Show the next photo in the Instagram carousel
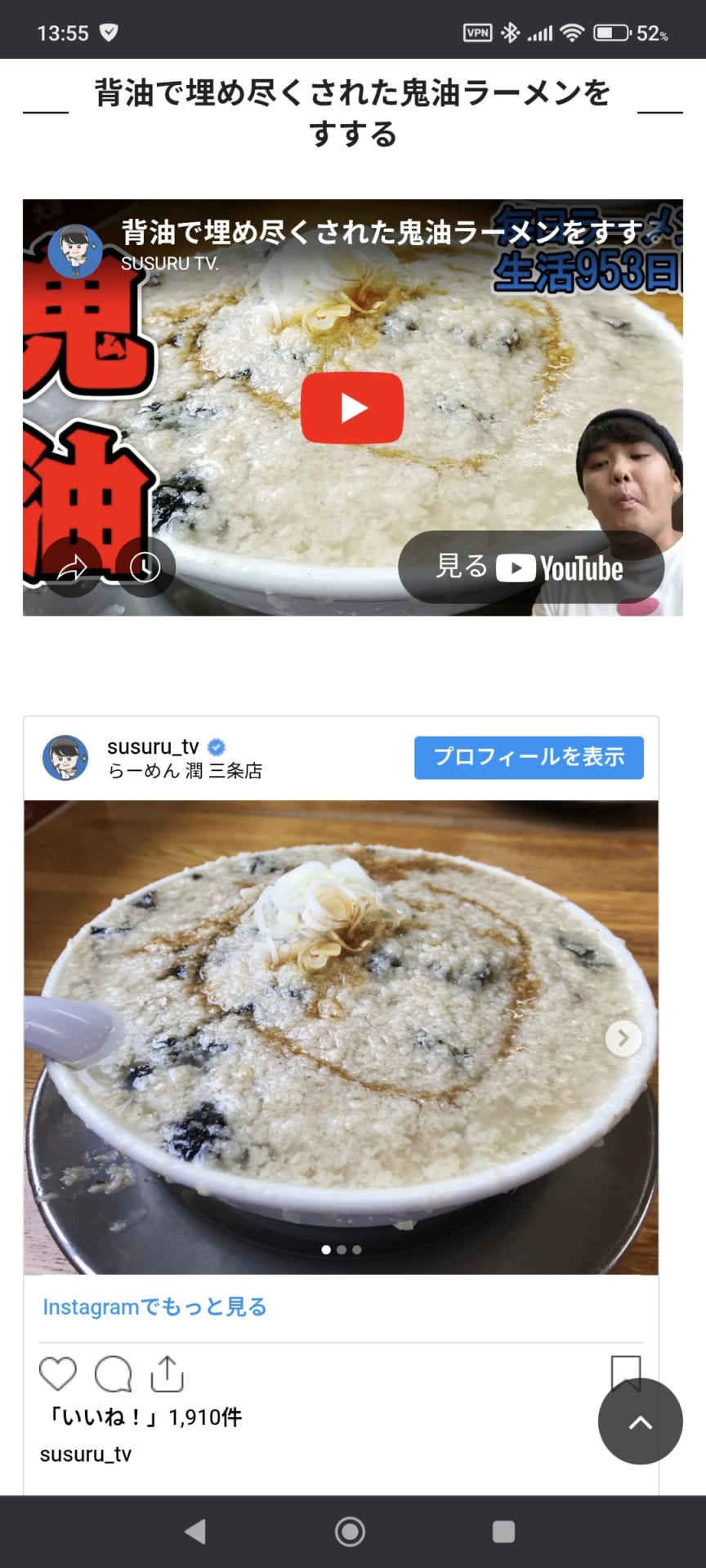706x1568 pixels. pos(623,1038)
